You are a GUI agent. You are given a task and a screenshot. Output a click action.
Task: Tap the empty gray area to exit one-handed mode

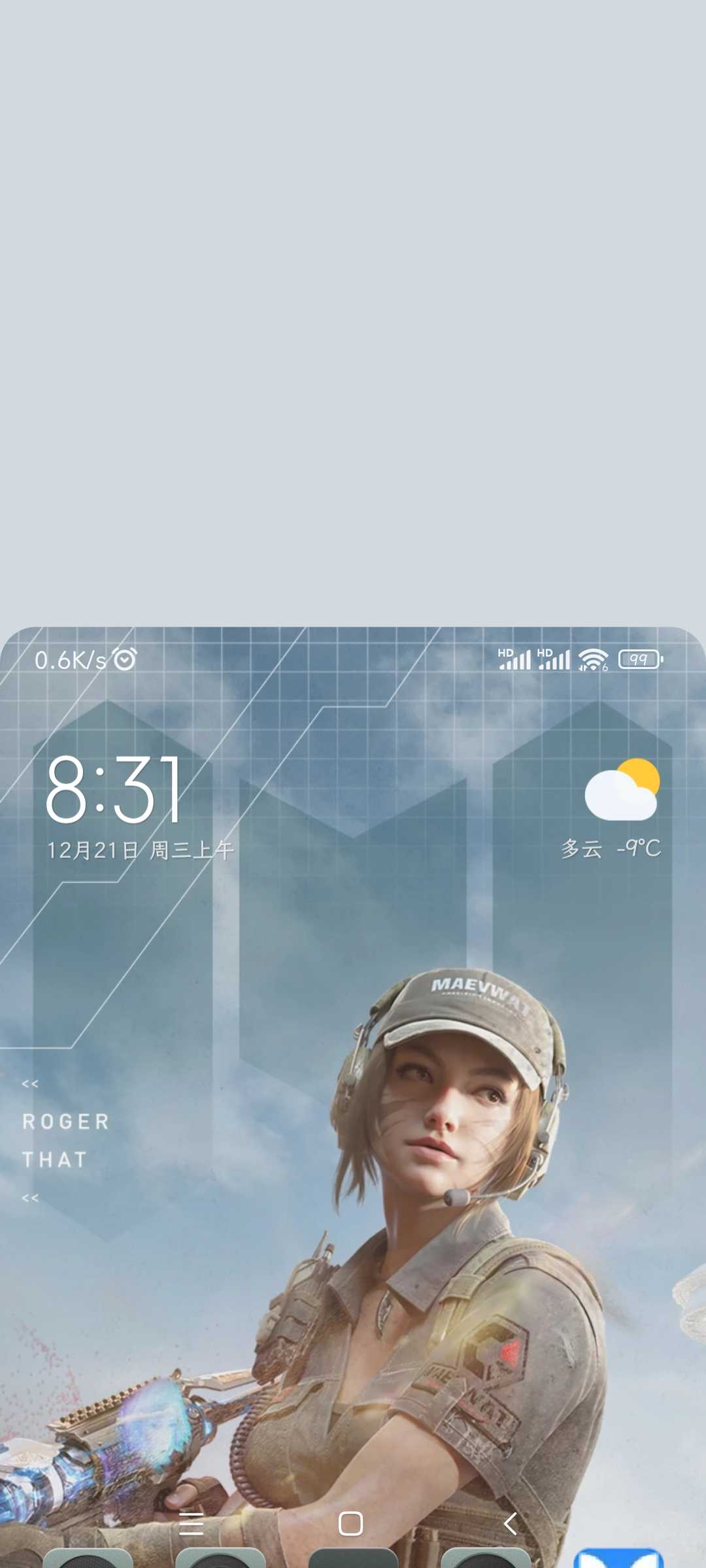click(353, 312)
